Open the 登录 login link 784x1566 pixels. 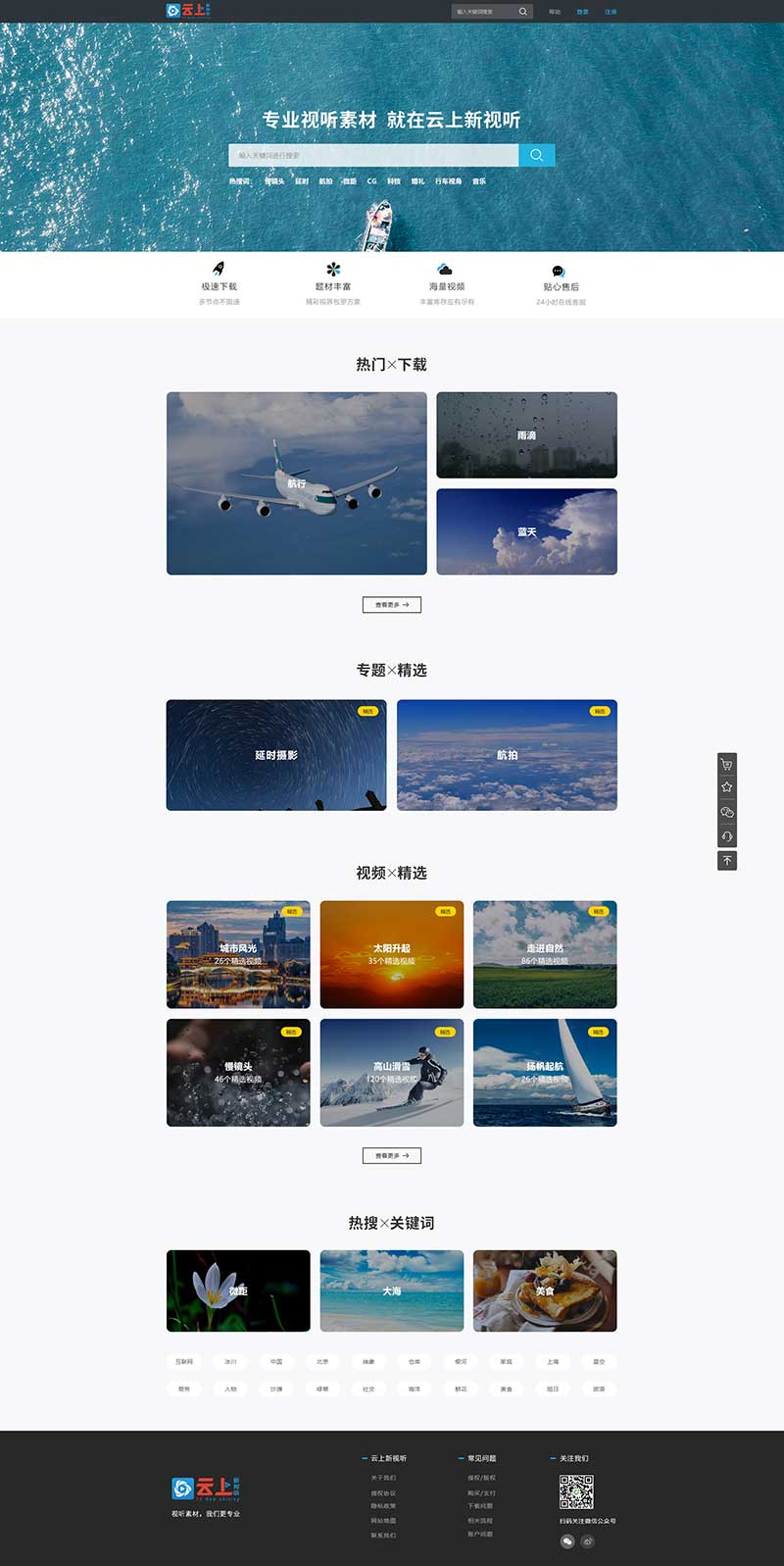pyautogui.click(x=583, y=12)
